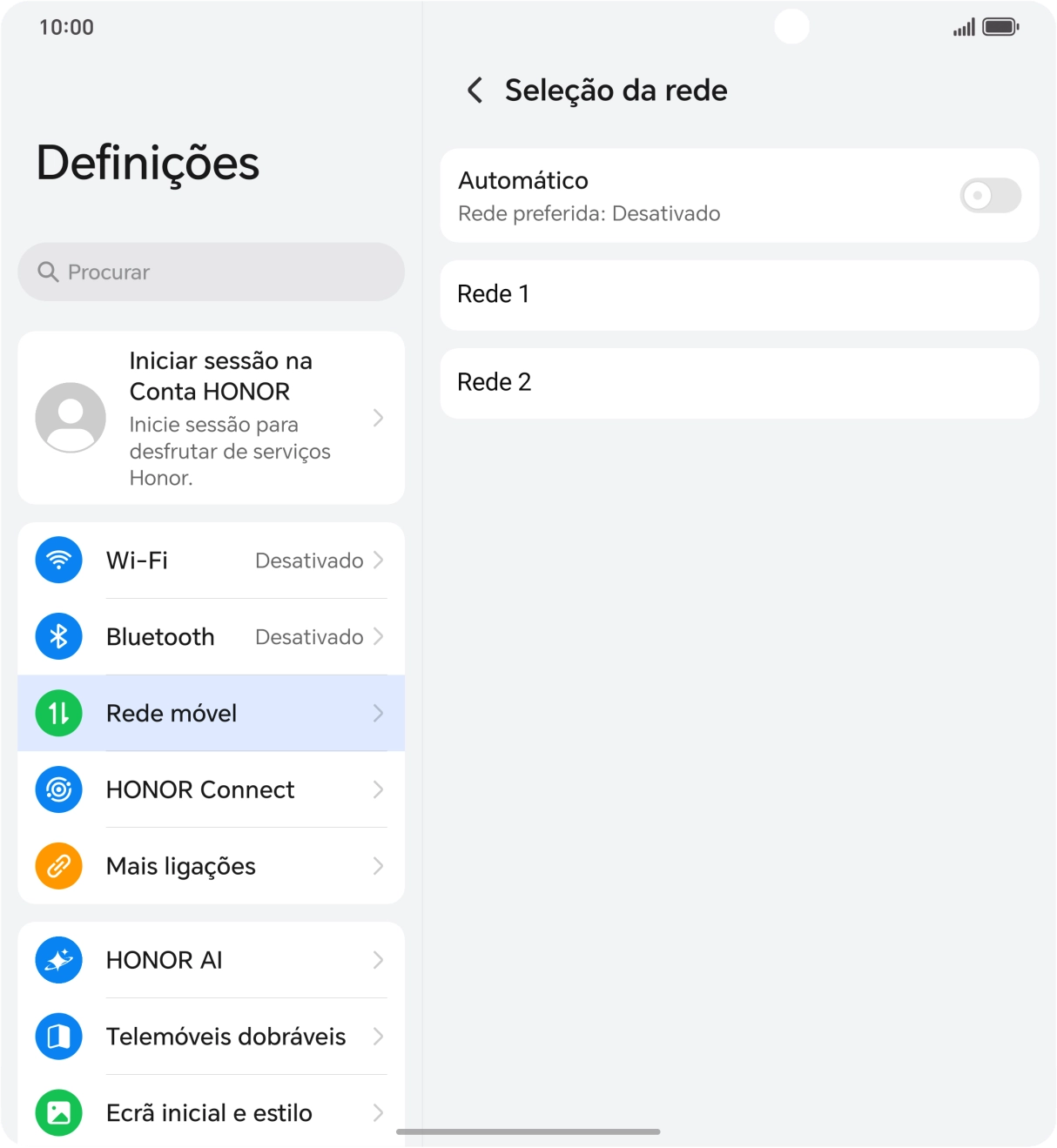Image resolution: width=1057 pixels, height=1148 pixels.
Task: Enable the Automático network toggle
Action: click(x=990, y=196)
